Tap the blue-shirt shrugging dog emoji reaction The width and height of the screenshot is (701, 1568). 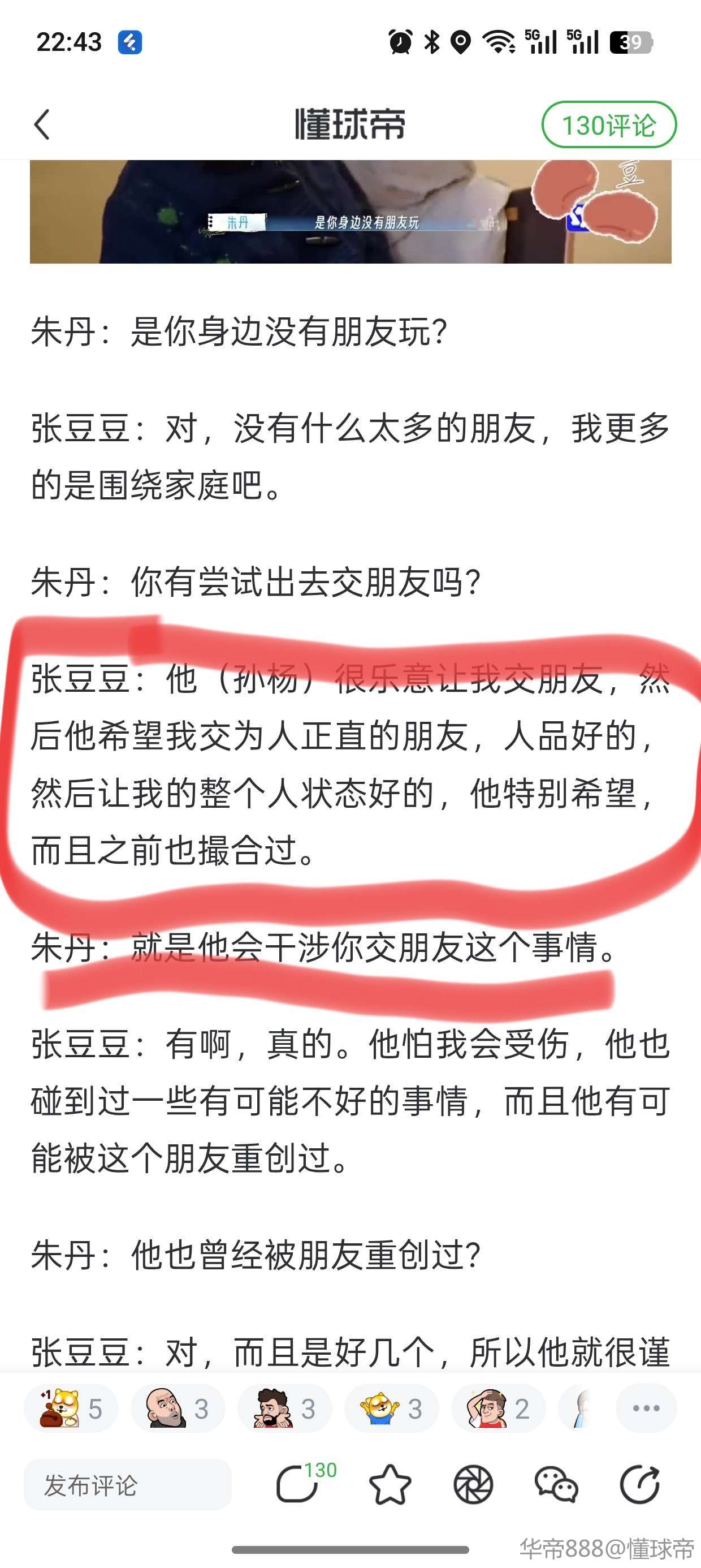pyautogui.click(x=391, y=1408)
